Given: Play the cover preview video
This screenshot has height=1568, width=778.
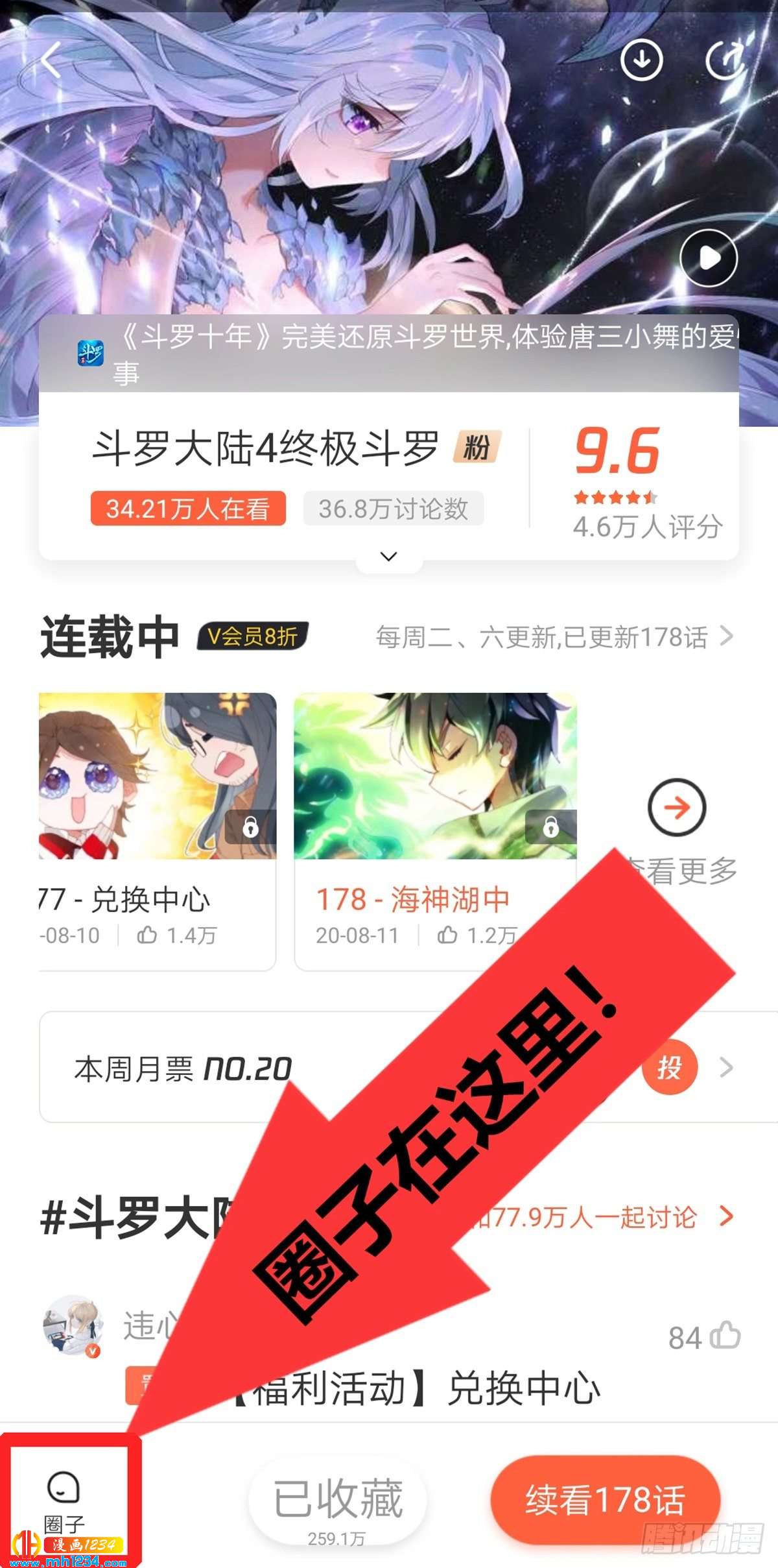Looking at the screenshot, I should click(x=709, y=258).
